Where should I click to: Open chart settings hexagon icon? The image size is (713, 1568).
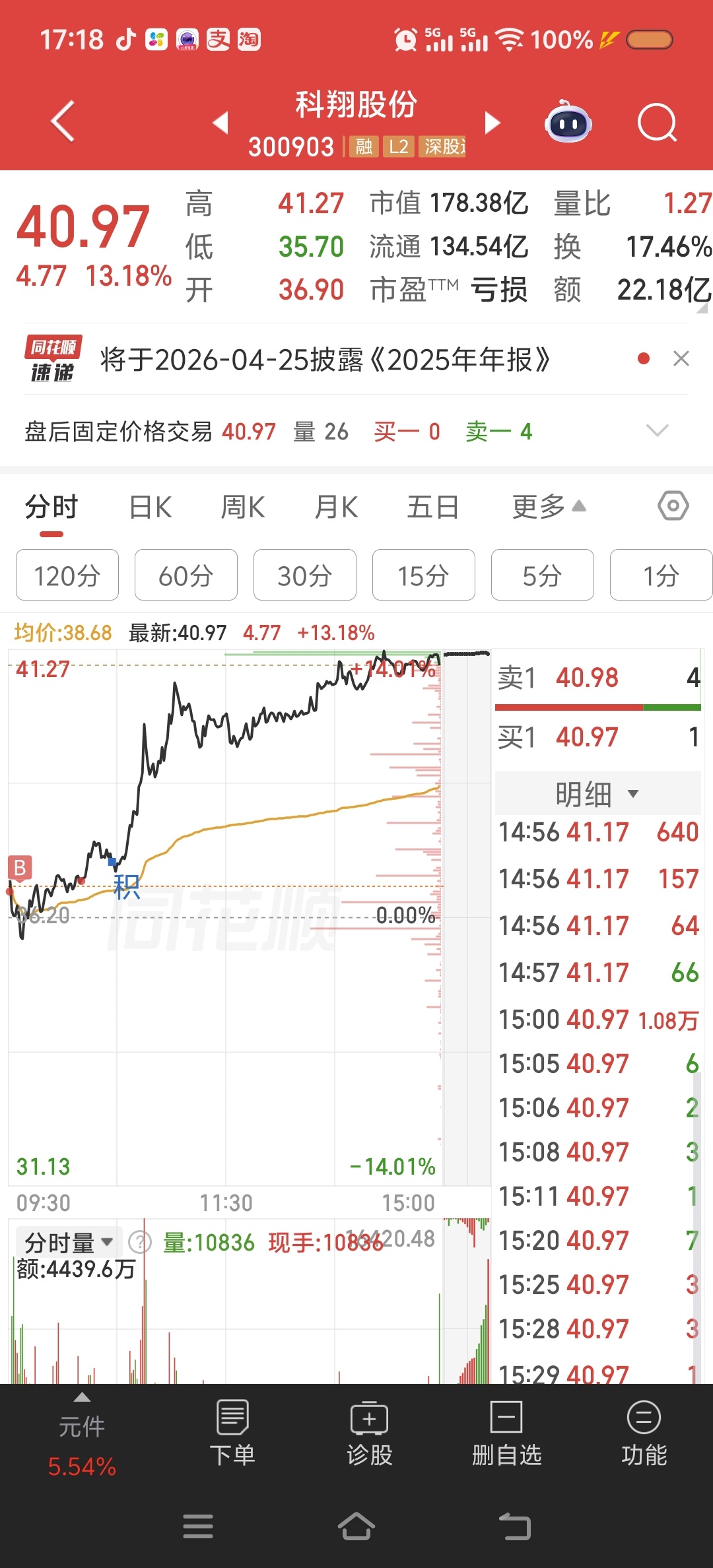[673, 507]
